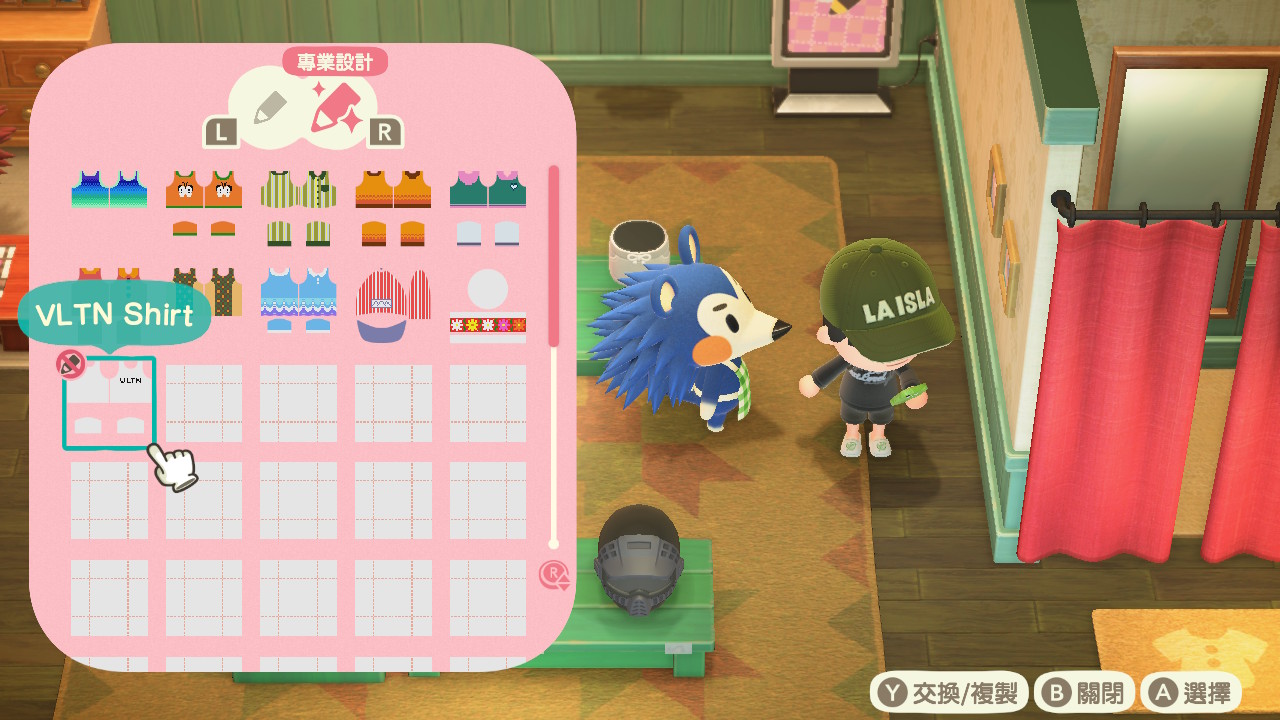Confirm with the 選擇 select button

[x=1191, y=693]
